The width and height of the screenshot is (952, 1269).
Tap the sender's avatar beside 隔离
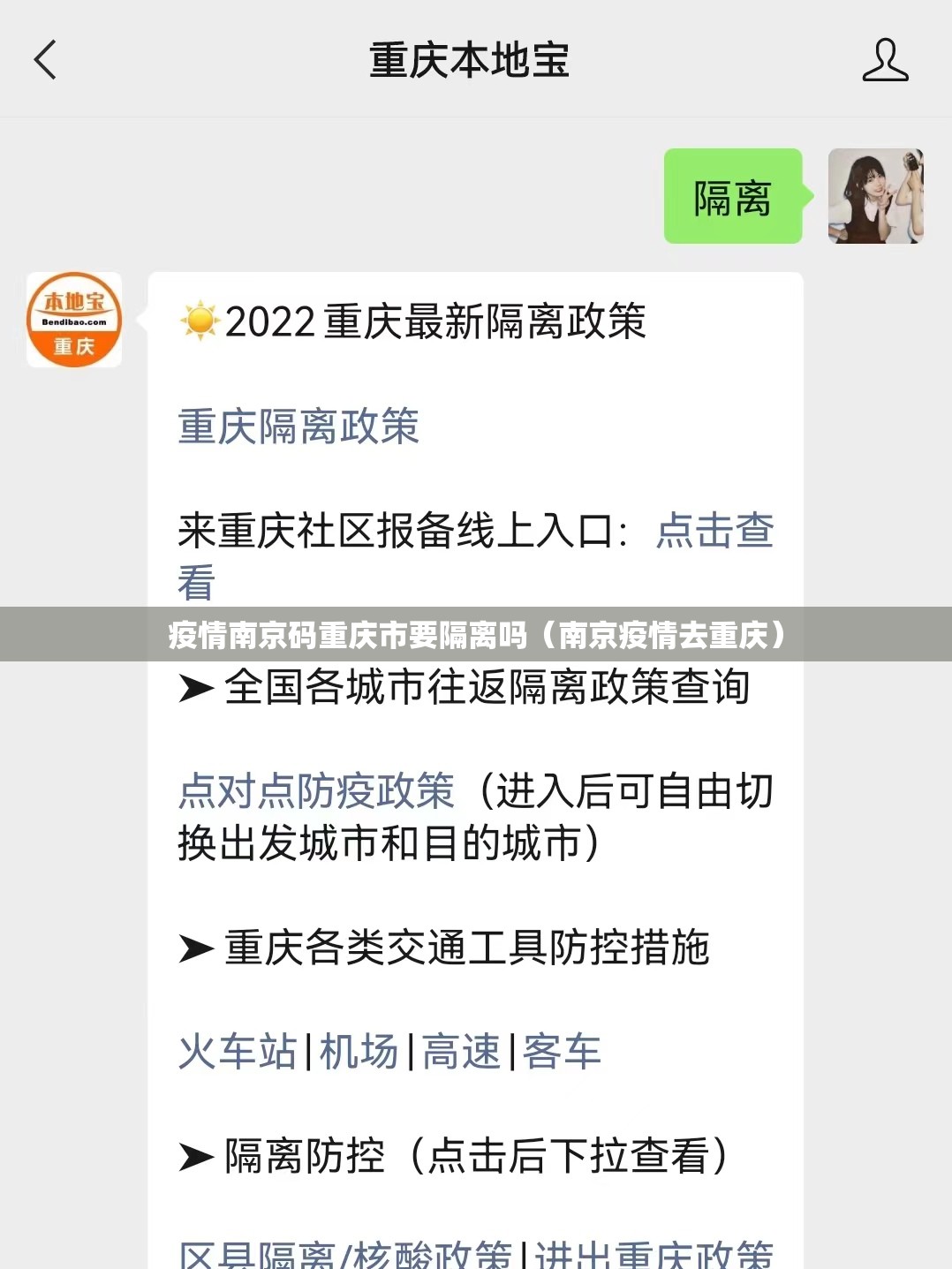click(x=875, y=196)
